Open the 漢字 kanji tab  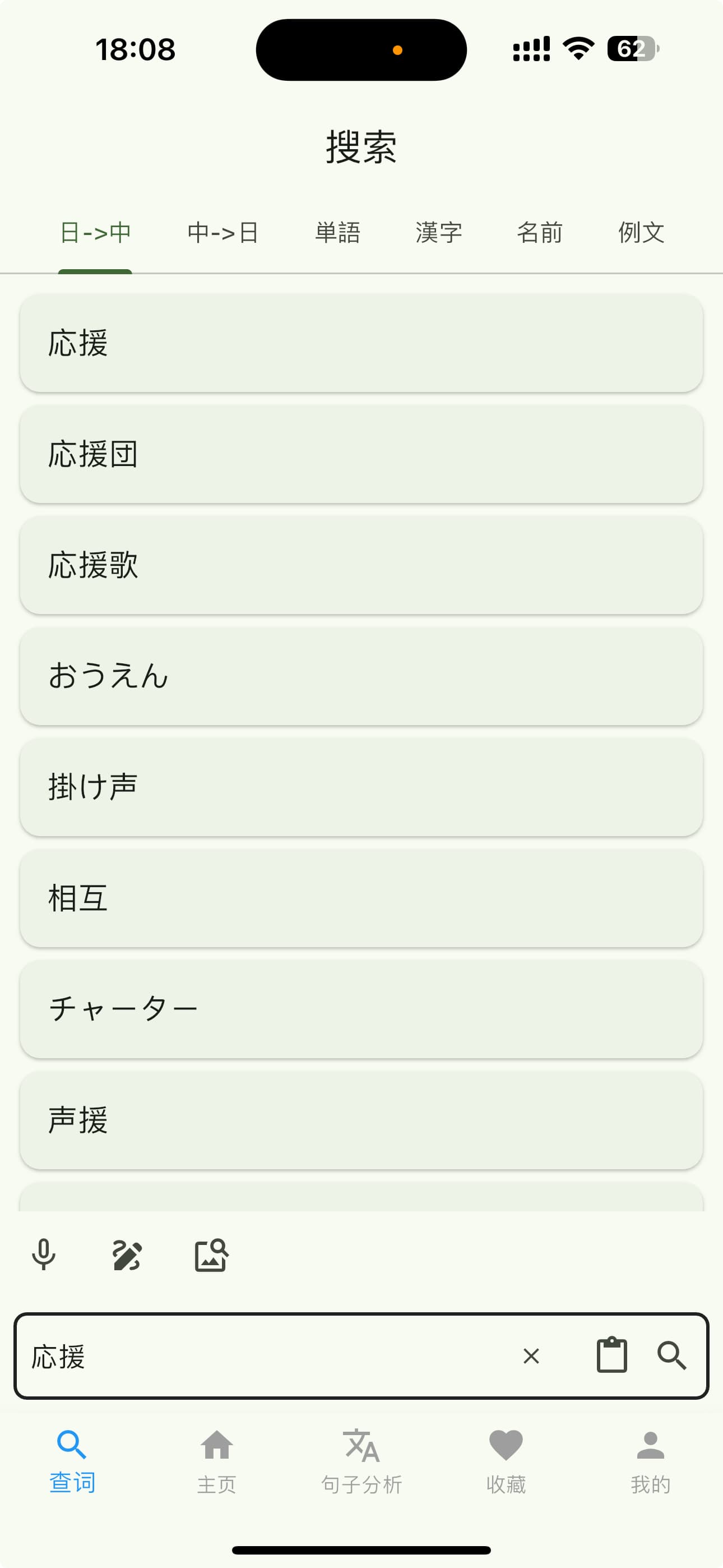[x=438, y=233]
